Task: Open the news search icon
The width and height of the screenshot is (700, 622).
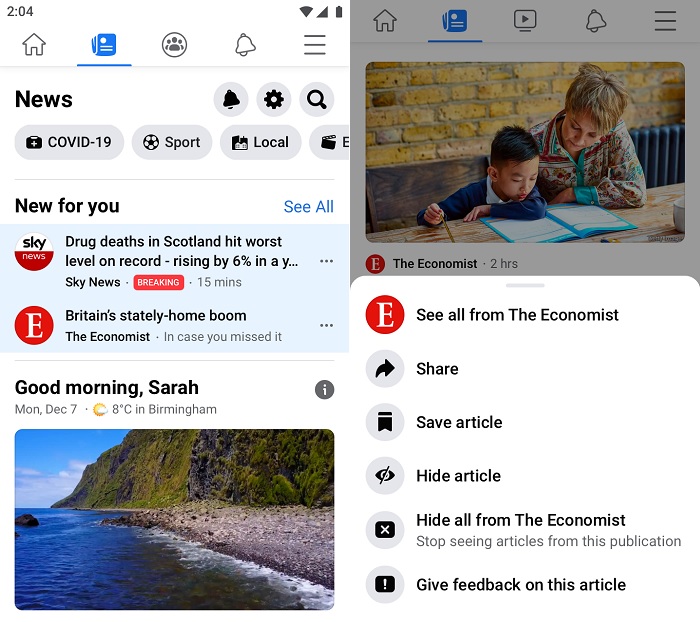Action: pyautogui.click(x=317, y=99)
